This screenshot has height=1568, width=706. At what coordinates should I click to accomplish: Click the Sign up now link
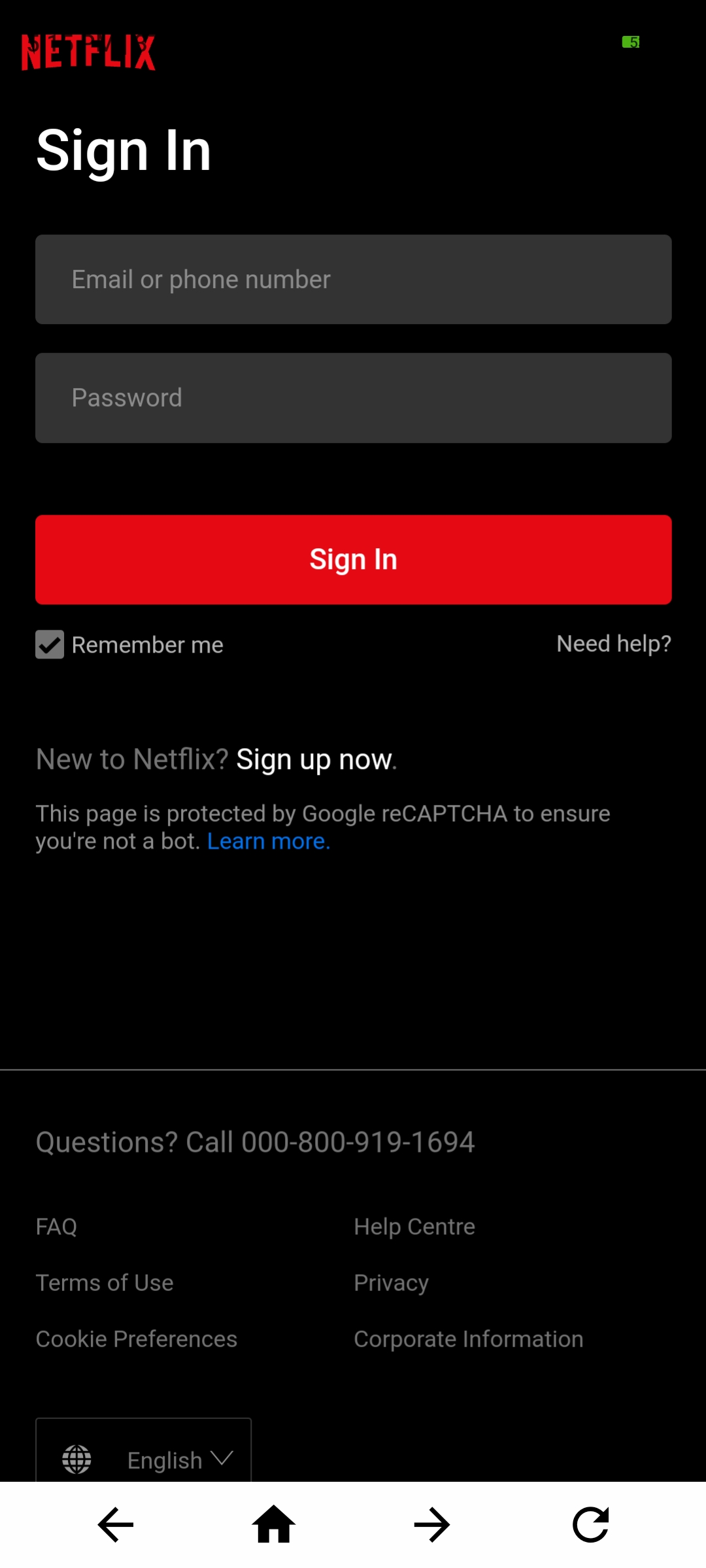tap(314, 759)
